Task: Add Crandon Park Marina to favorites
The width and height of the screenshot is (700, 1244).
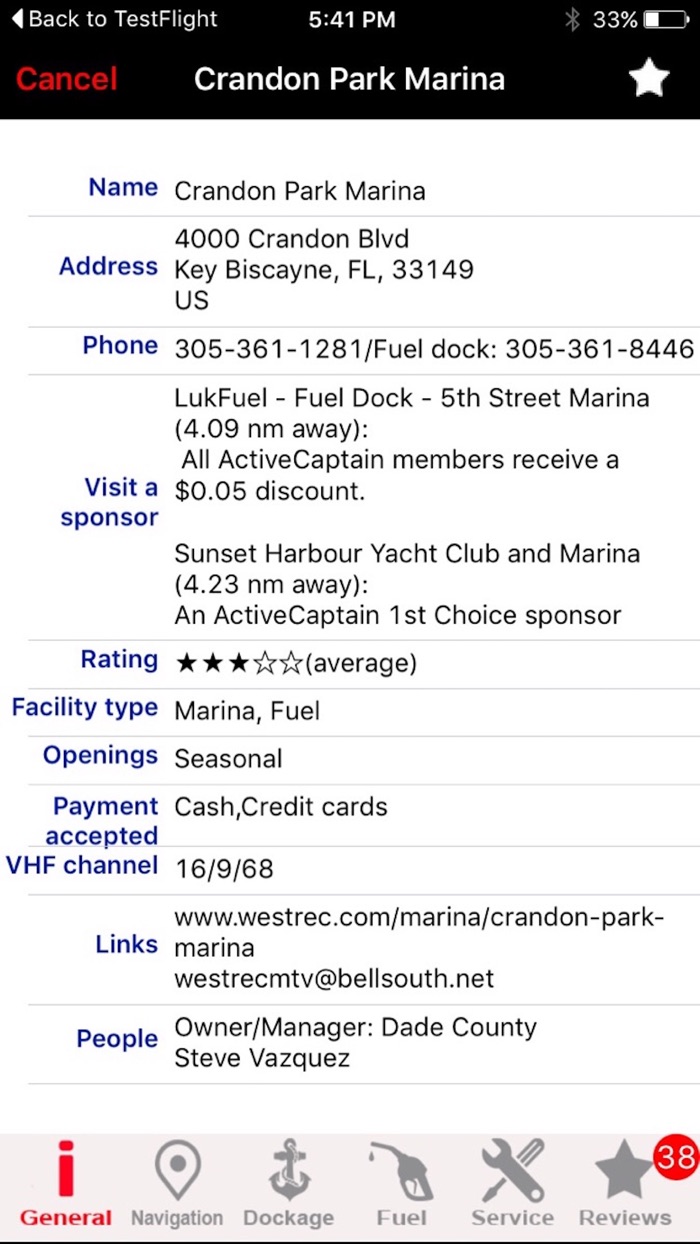Action: (648, 79)
